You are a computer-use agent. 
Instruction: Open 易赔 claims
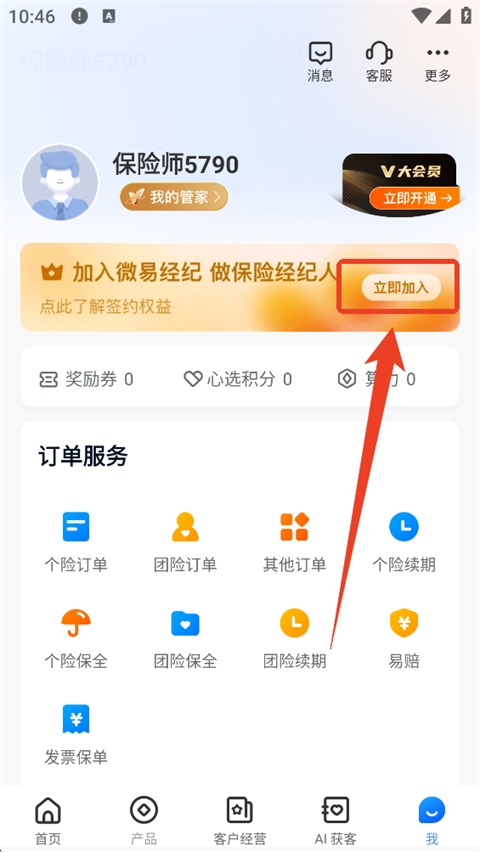click(x=404, y=638)
